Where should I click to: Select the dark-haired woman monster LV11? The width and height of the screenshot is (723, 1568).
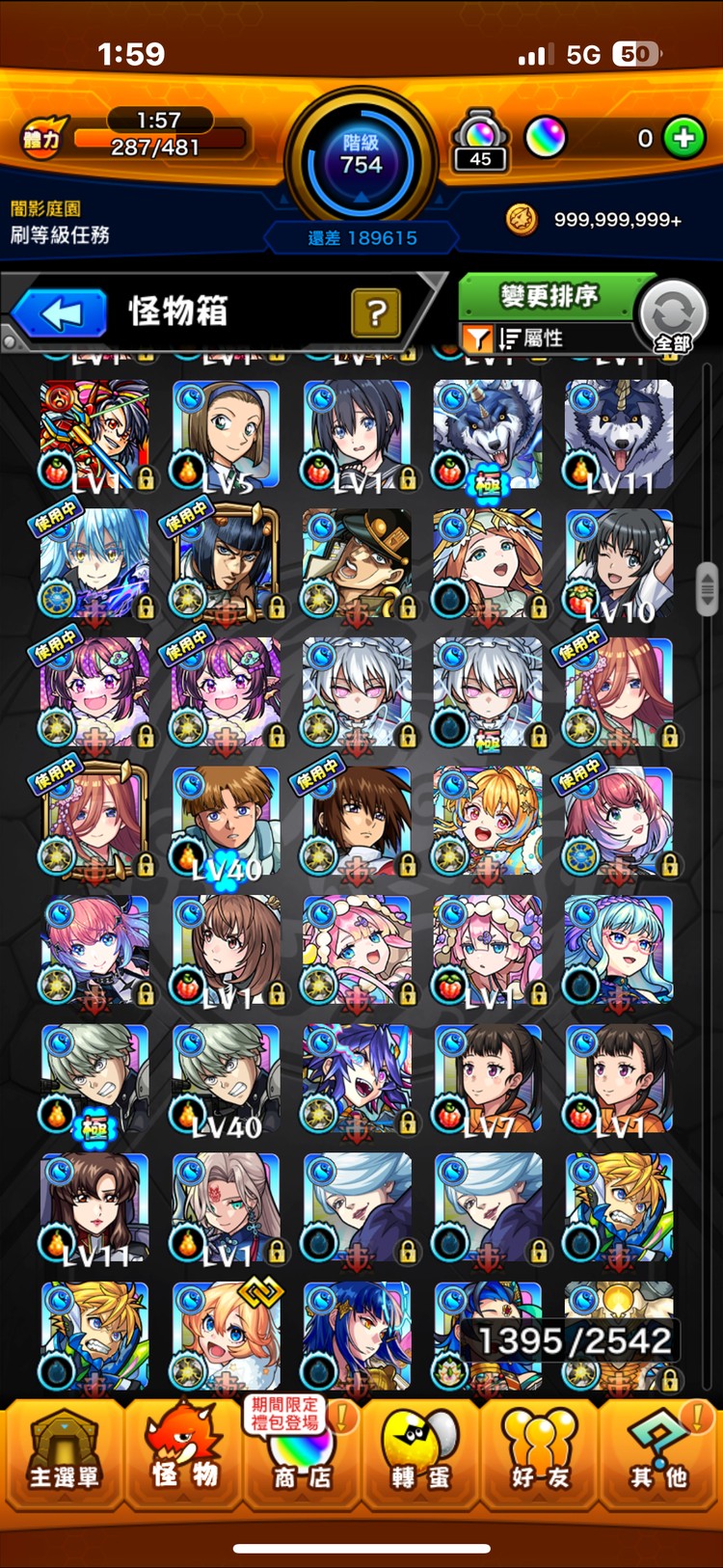coord(95,1207)
